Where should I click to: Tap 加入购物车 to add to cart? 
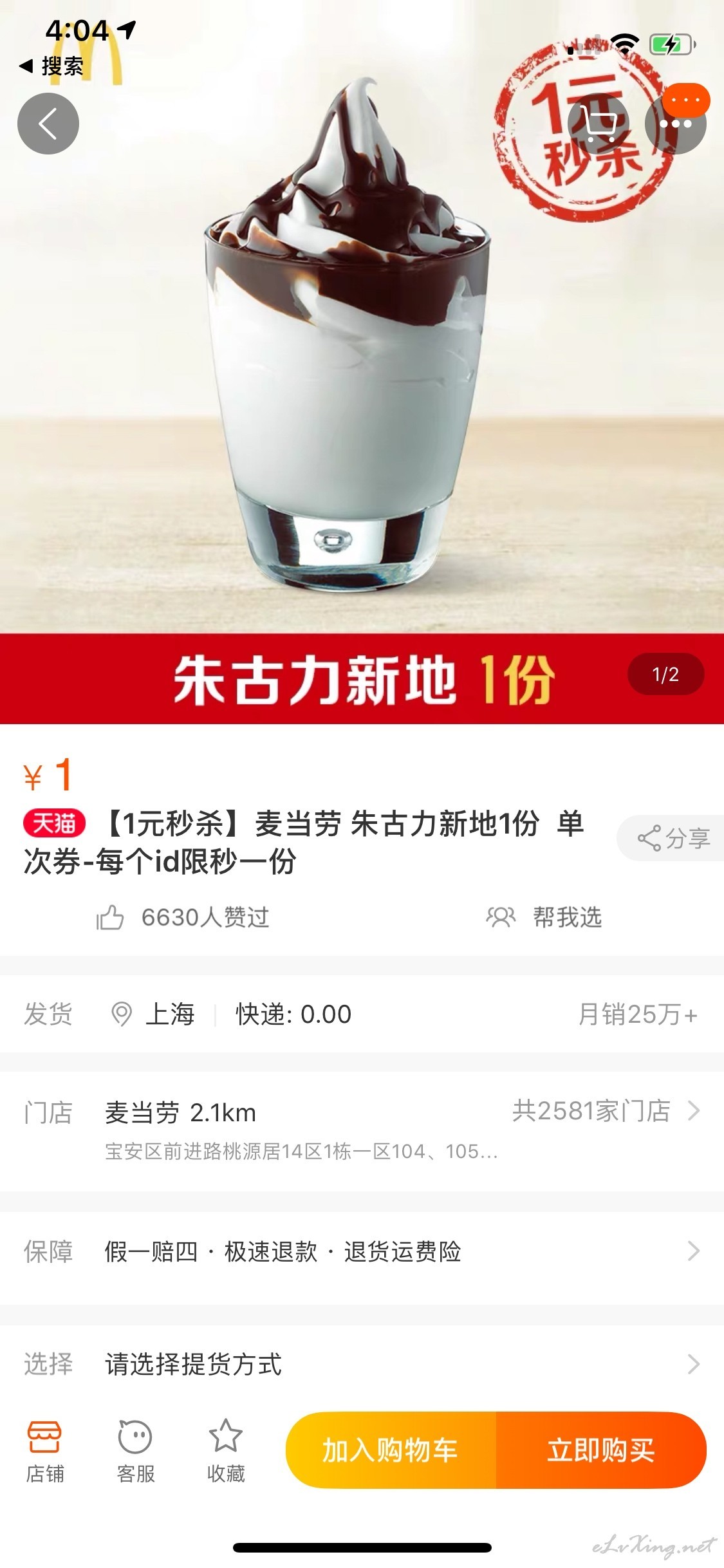coord(391,1450)
